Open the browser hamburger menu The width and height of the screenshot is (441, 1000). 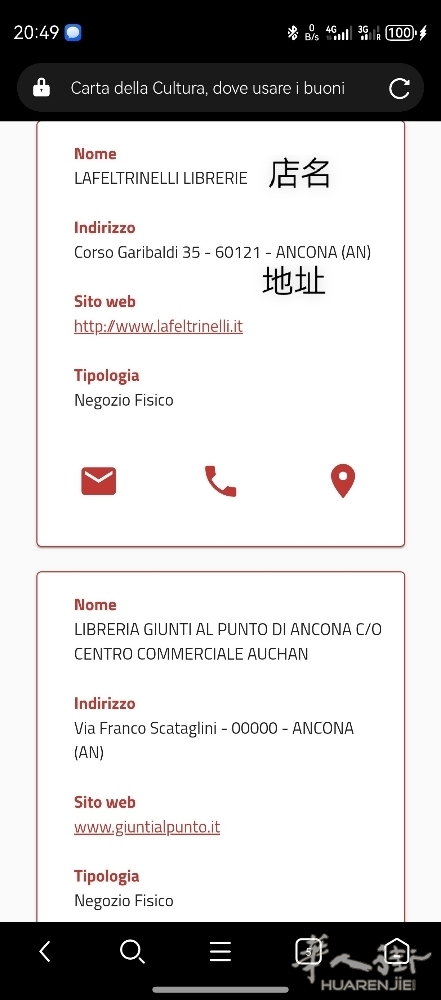pos(220,952)
